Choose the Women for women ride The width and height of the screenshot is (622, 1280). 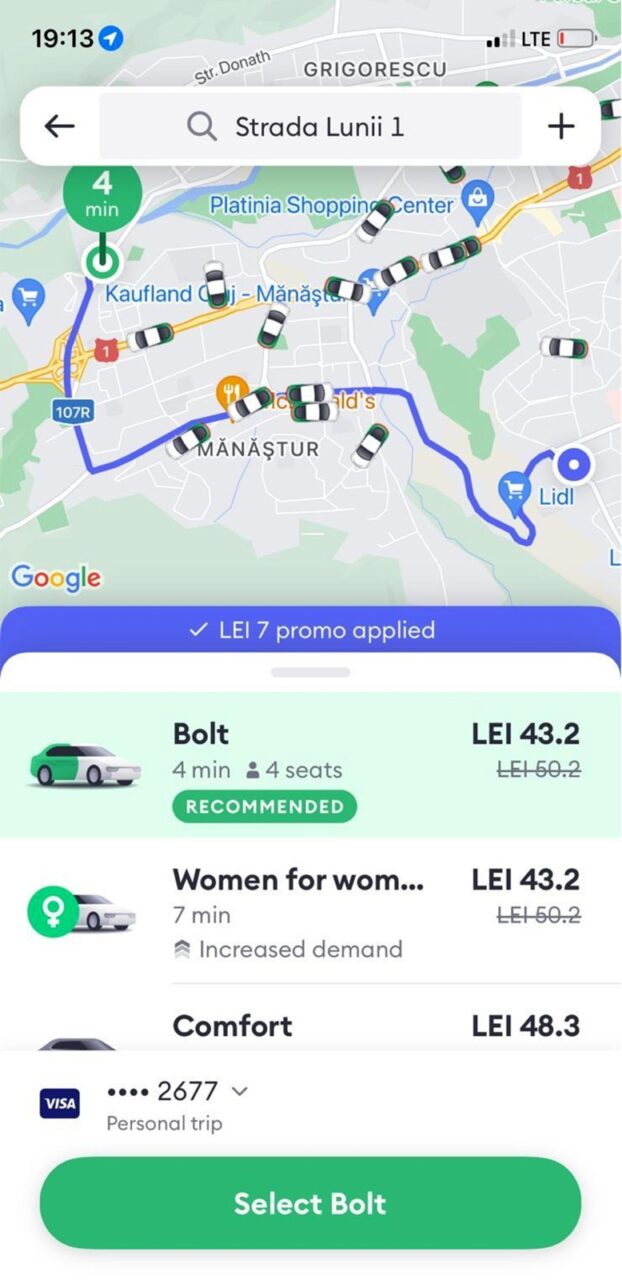click(x=310, y=912)
